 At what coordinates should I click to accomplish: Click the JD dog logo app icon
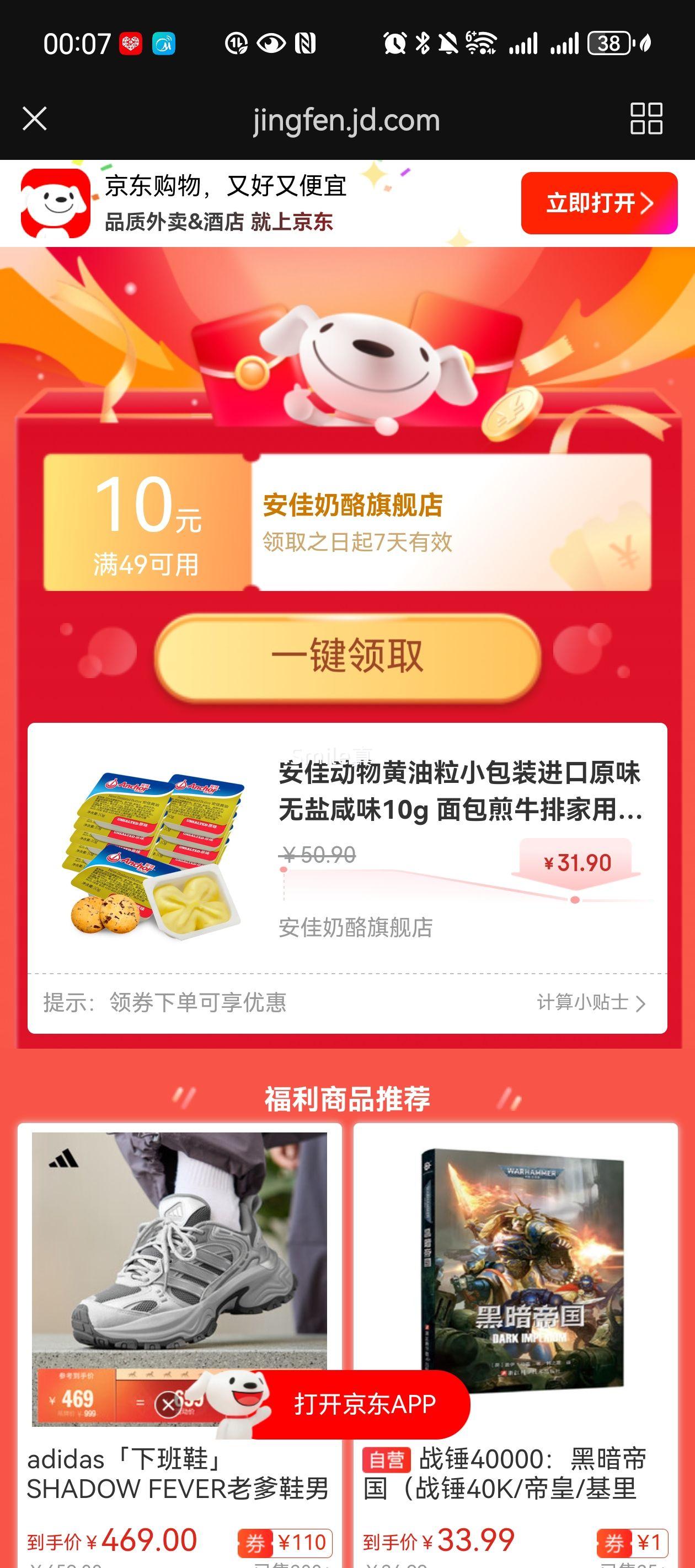pos(54,203)
